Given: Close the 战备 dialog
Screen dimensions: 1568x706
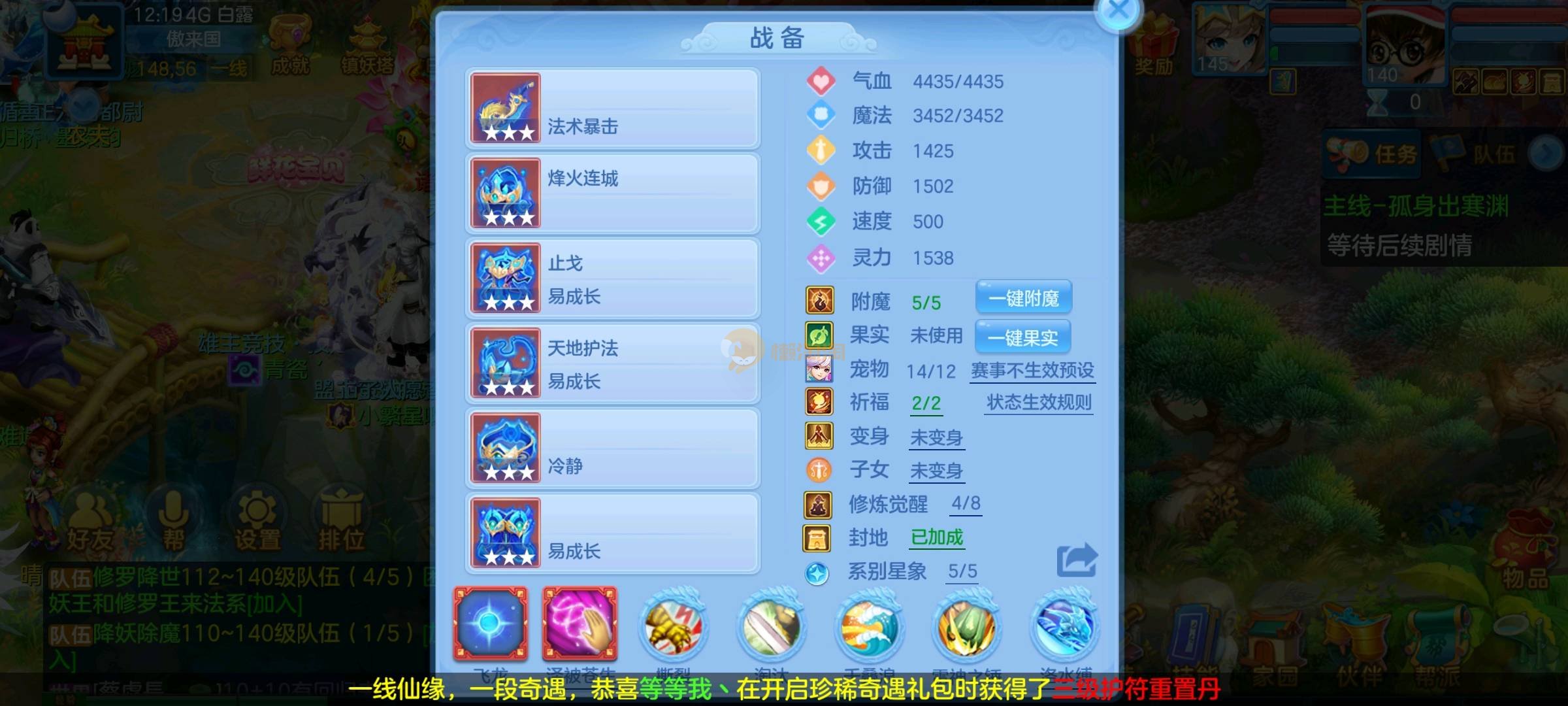Looking at the screenshot, I should click(1119, 11).
